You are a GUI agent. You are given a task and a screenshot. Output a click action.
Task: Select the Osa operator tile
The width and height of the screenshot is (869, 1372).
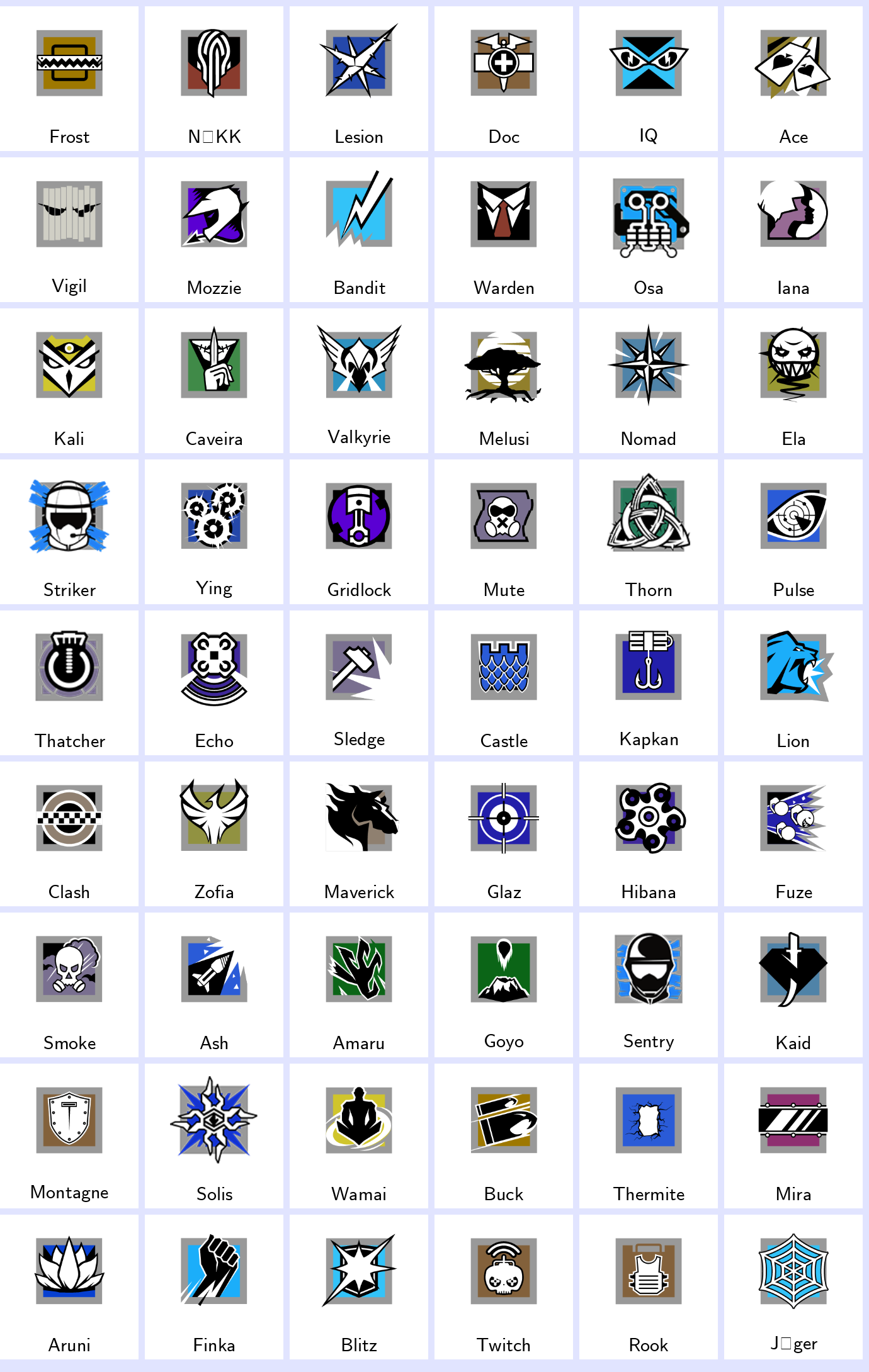(x=649, y=230)
